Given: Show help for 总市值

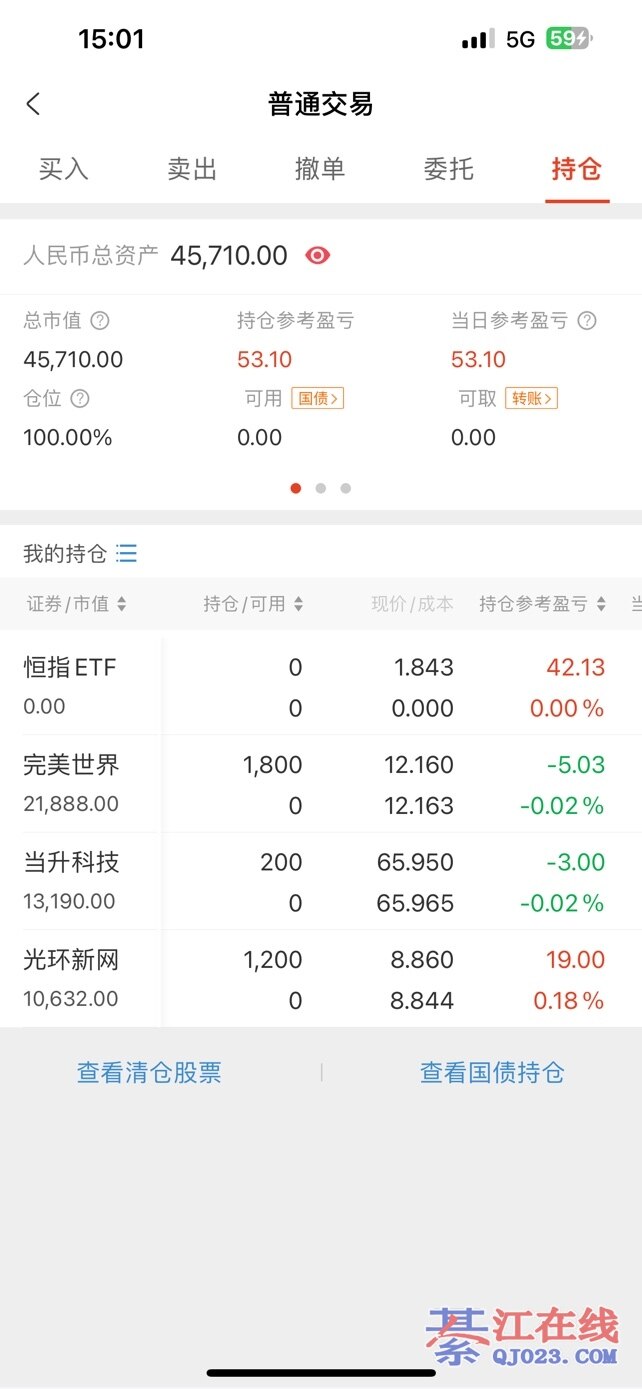Looking at the screenshot, I should [x=100, y=321].
